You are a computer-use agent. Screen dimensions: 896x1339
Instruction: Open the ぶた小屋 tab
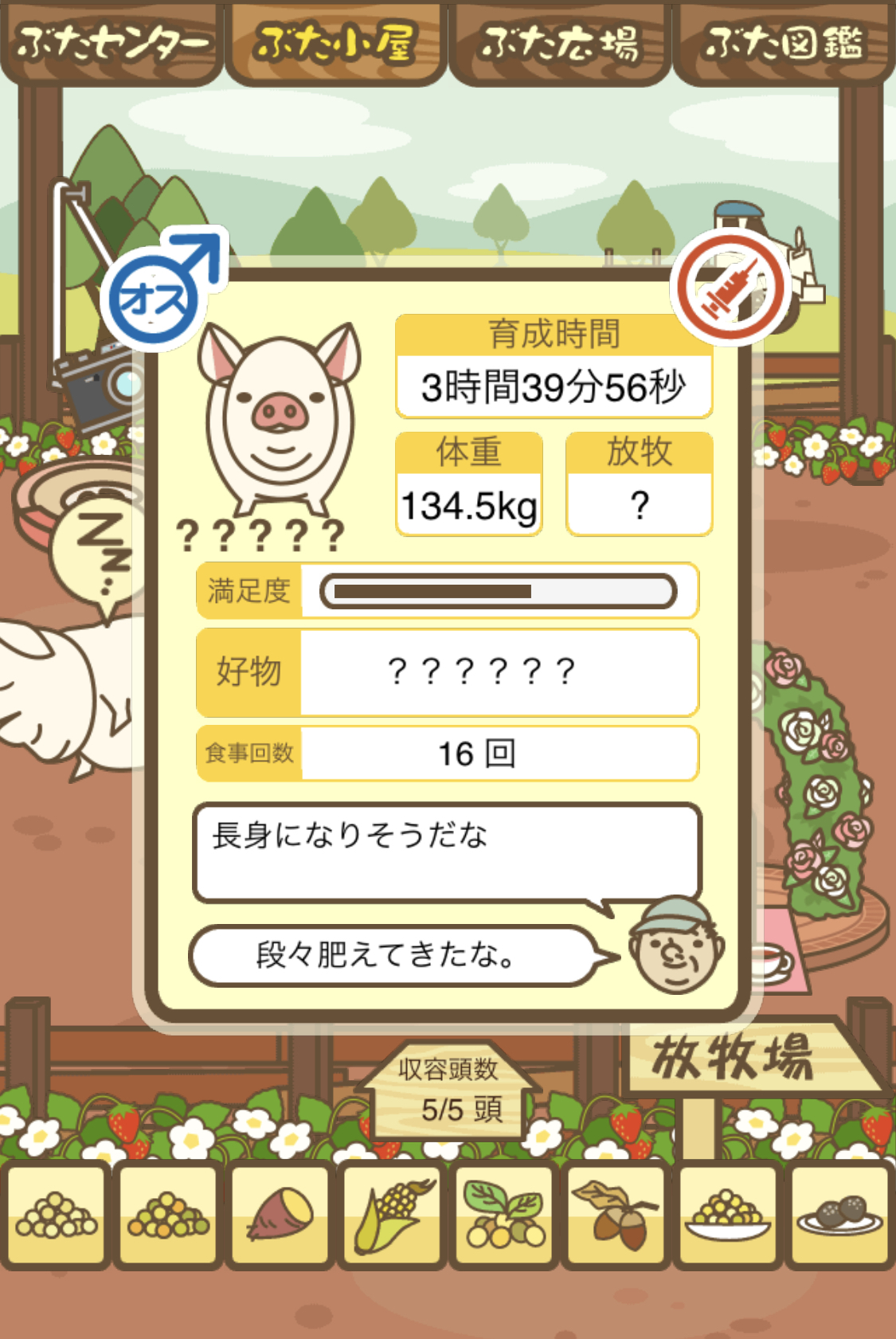(x=335, y=44)
